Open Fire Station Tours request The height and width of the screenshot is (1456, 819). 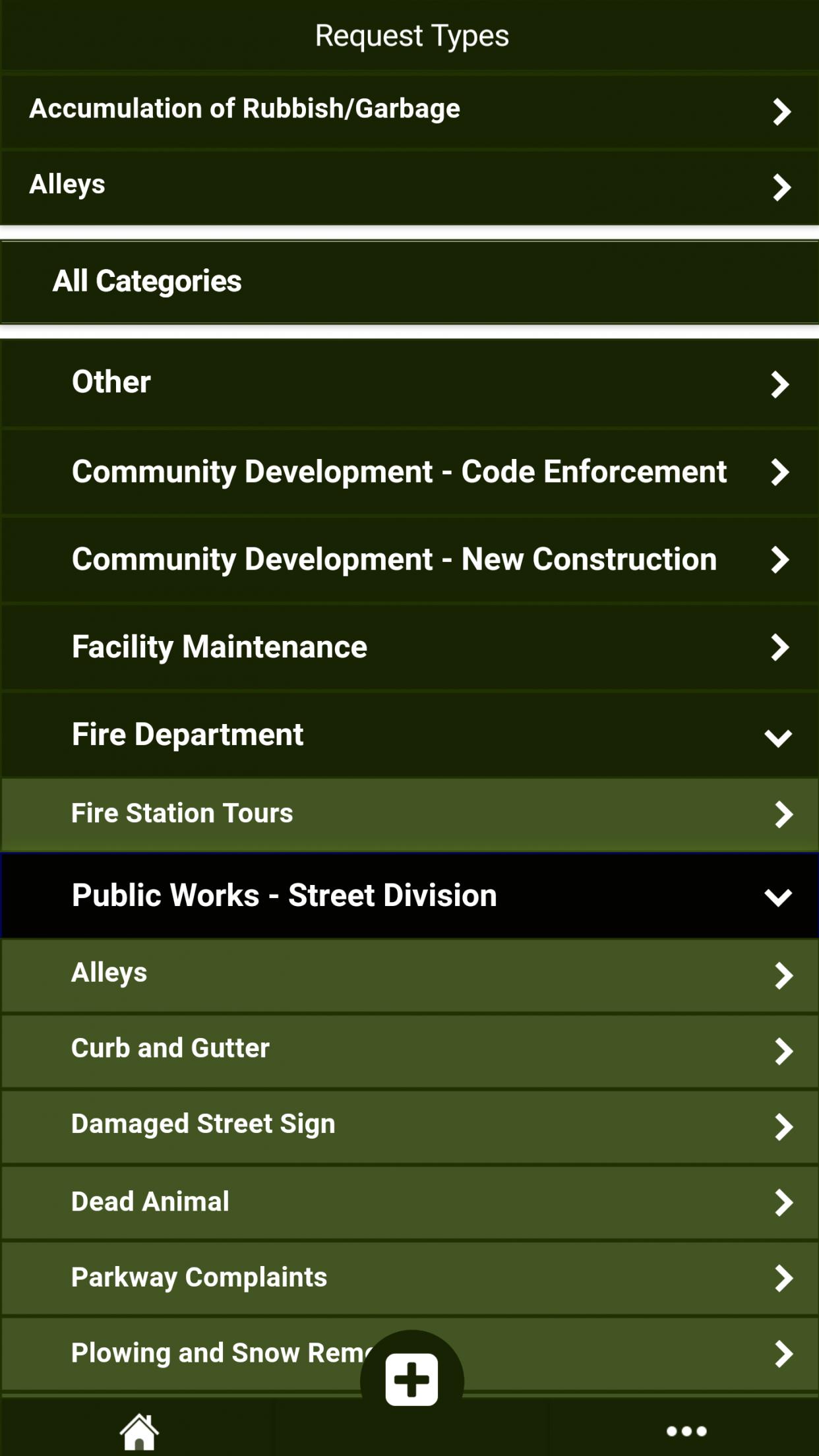409,814
